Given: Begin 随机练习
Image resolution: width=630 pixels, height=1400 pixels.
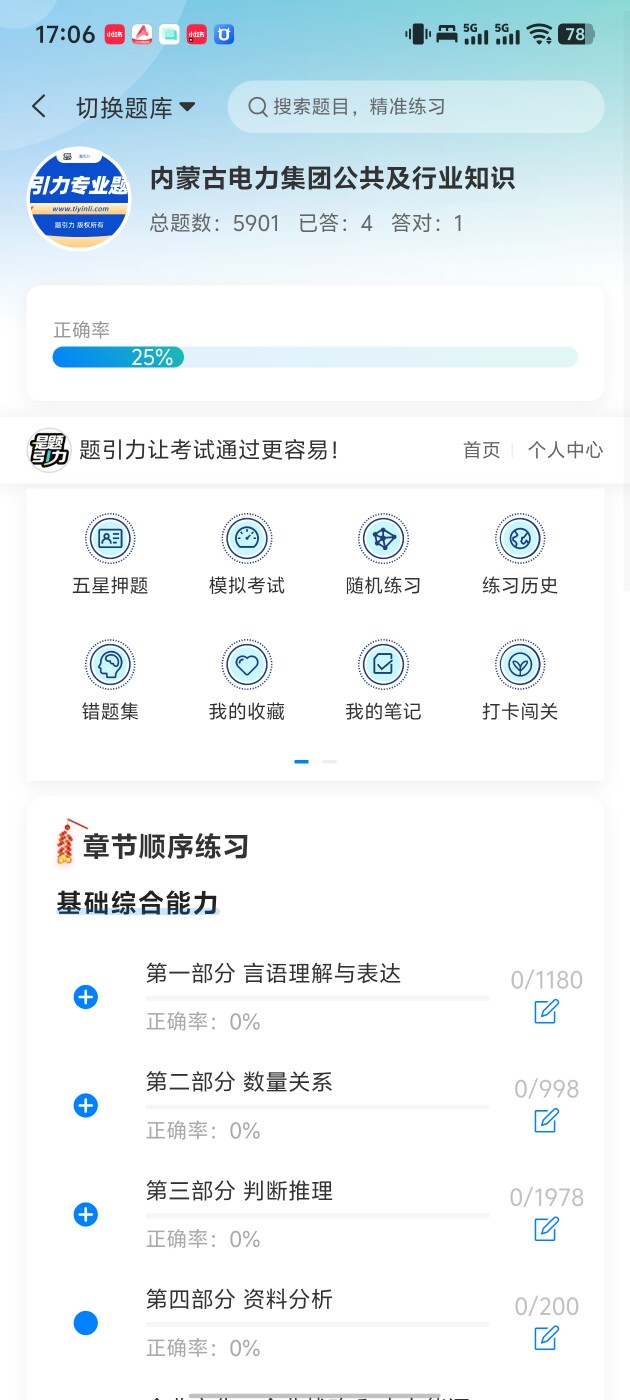Looking at the screenshot, I should pos(383,556).
